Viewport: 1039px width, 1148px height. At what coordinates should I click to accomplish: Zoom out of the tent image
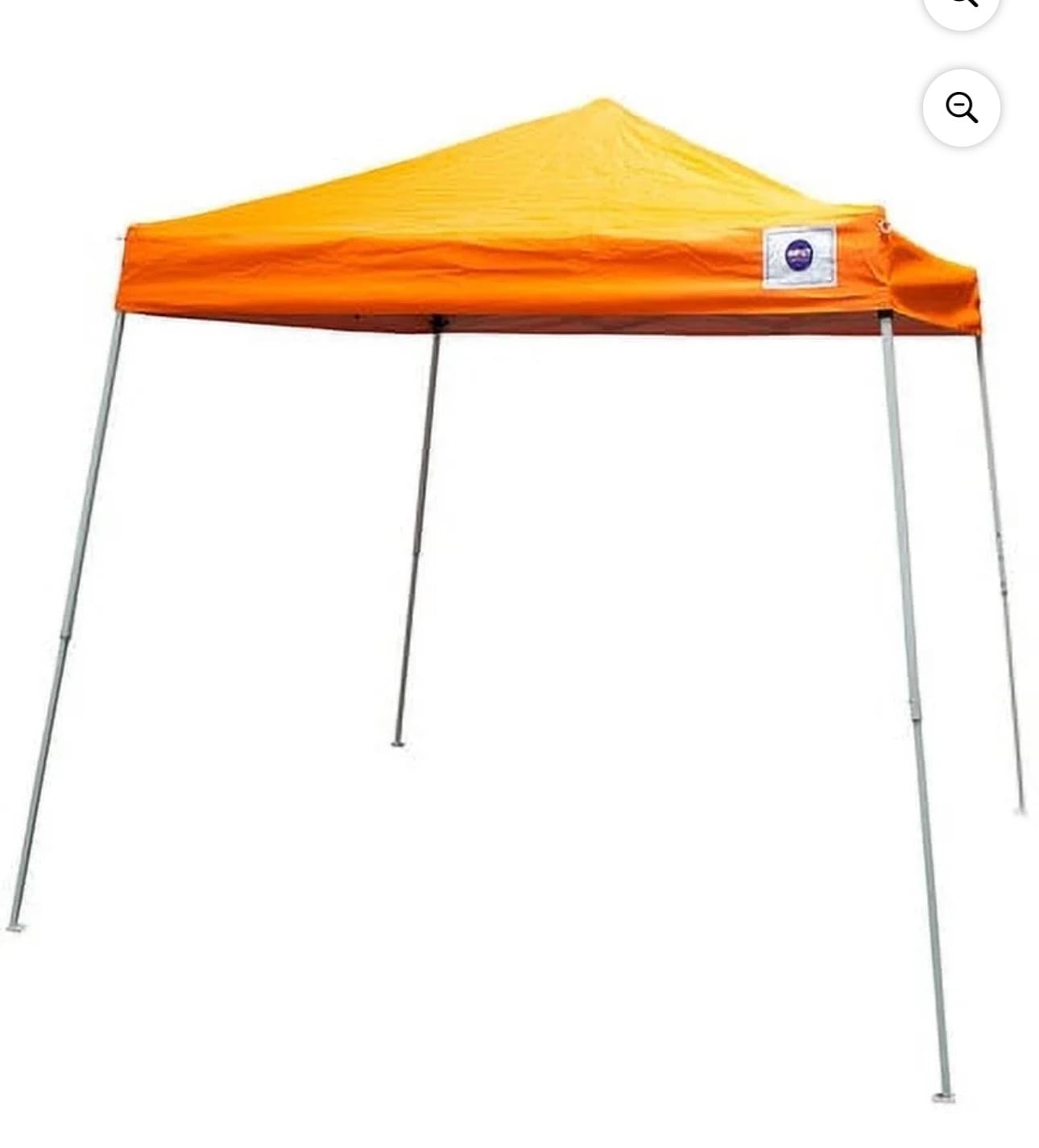[x=961, y=107]
